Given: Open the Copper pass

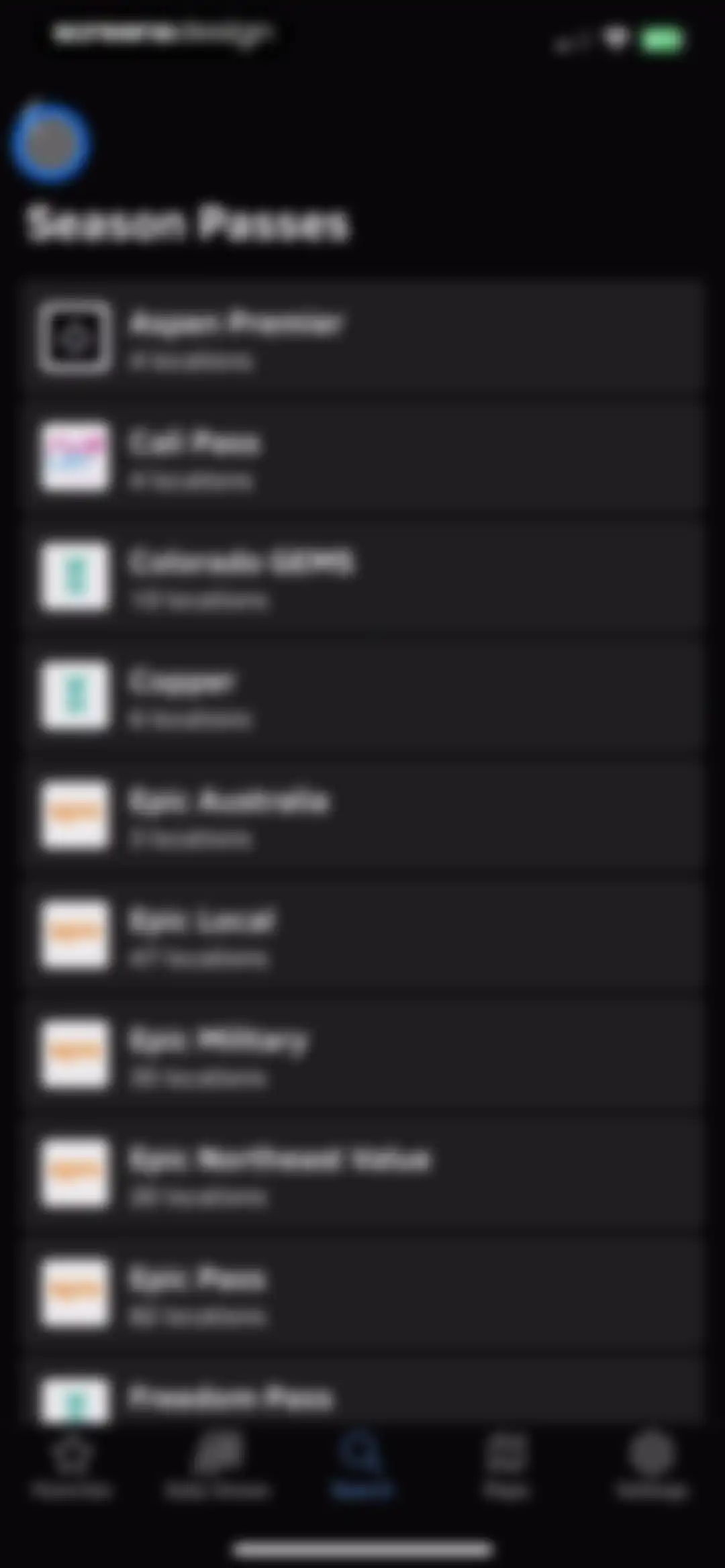Looking at the screenshot, I should pyautogui.click(x=362, y=696).
